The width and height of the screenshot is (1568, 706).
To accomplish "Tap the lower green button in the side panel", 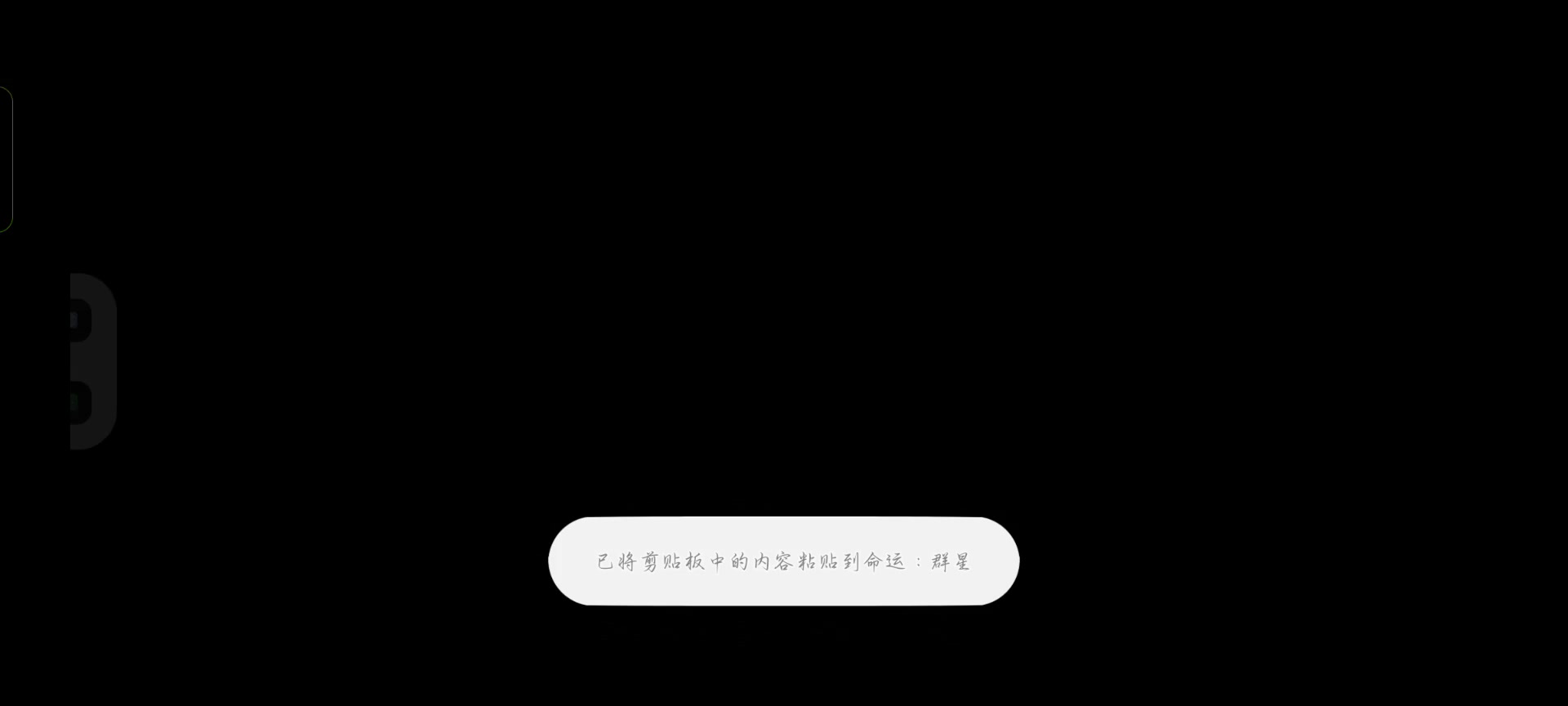I will (x=78, y=402).
